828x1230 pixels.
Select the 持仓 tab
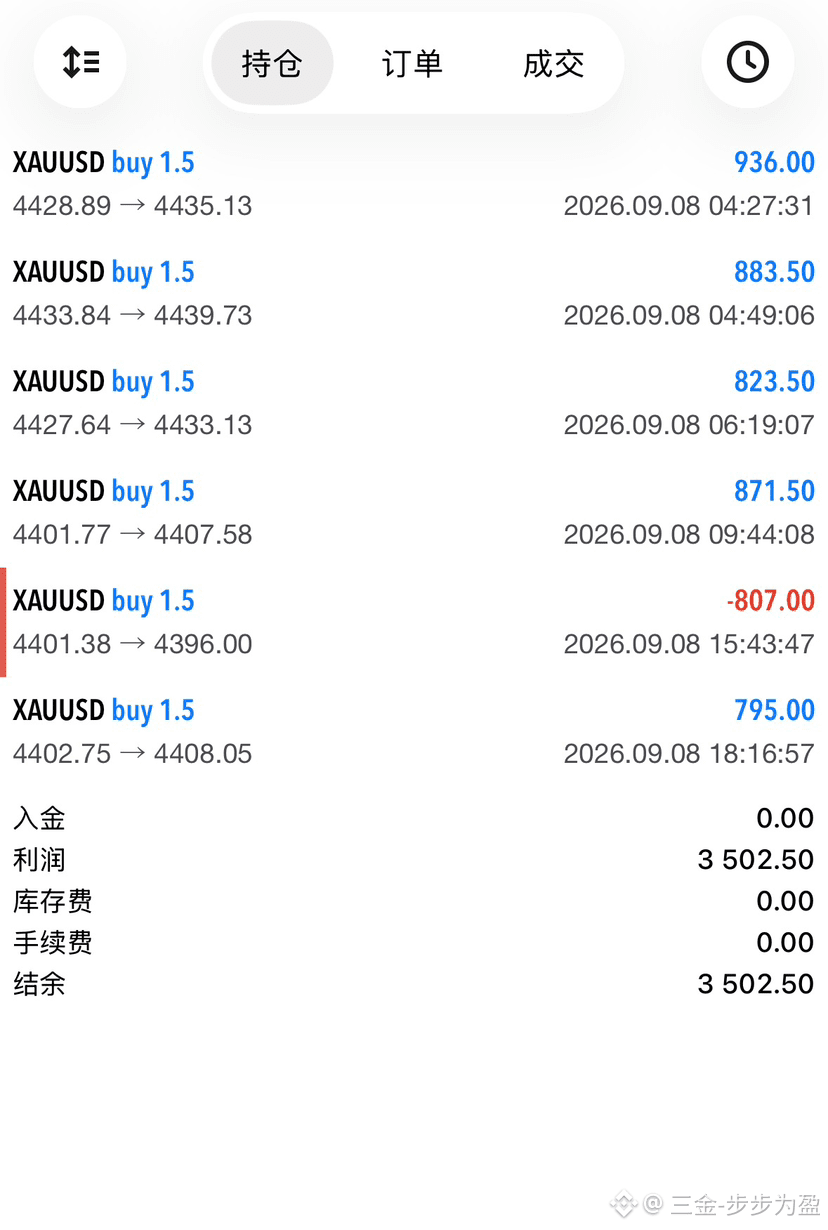272,64
